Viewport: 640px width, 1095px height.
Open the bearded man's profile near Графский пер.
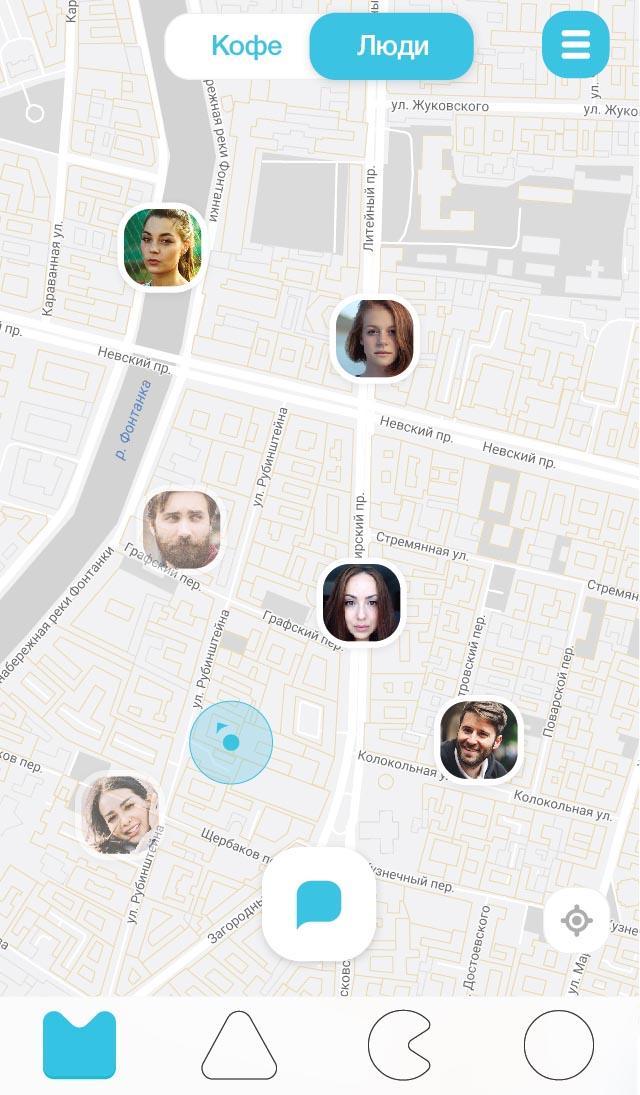pos(182,529)
